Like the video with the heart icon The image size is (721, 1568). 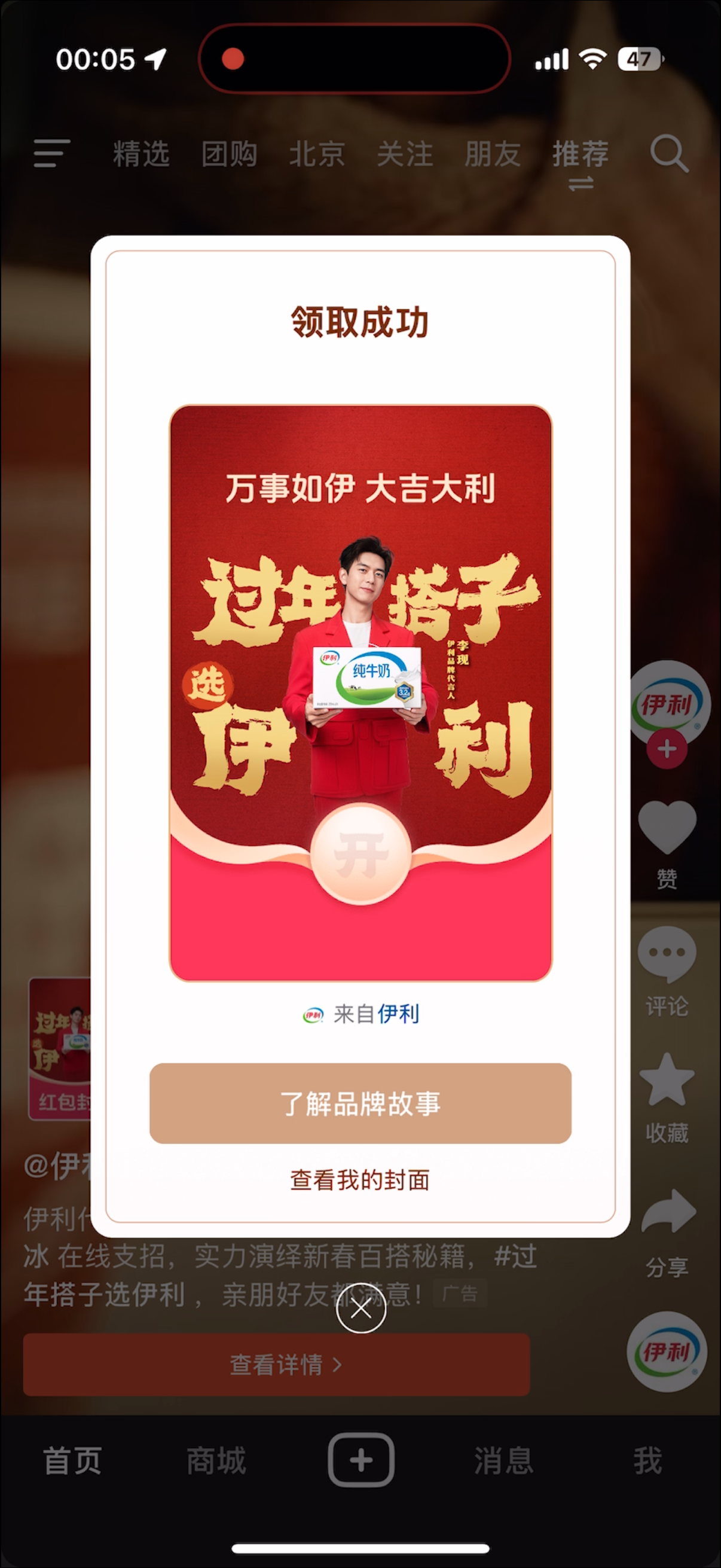point(667,828)
